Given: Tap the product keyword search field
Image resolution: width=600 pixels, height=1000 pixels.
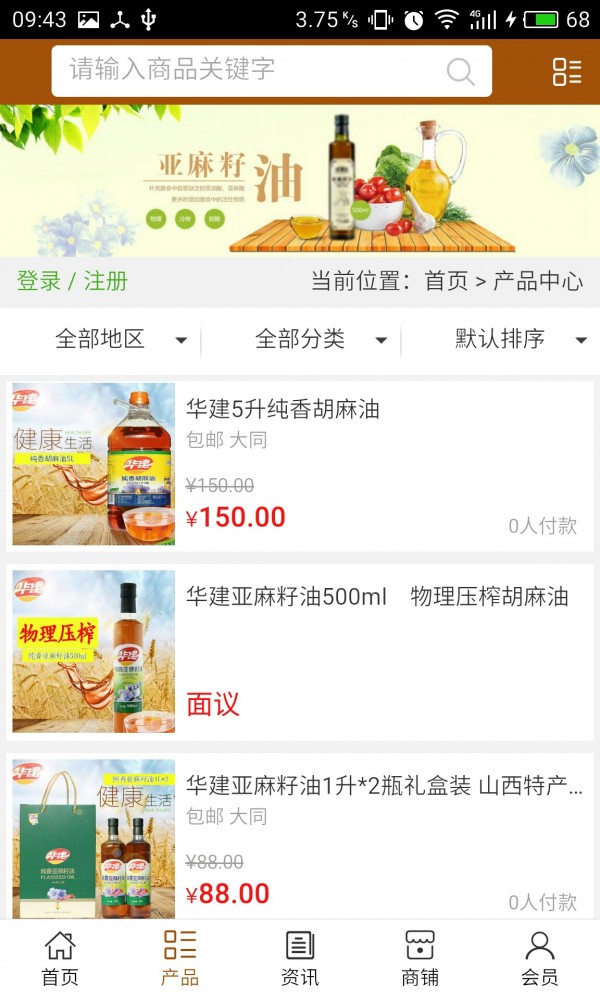Looking at the screenshot, I should pyautogui.click(x=250, y=70).
